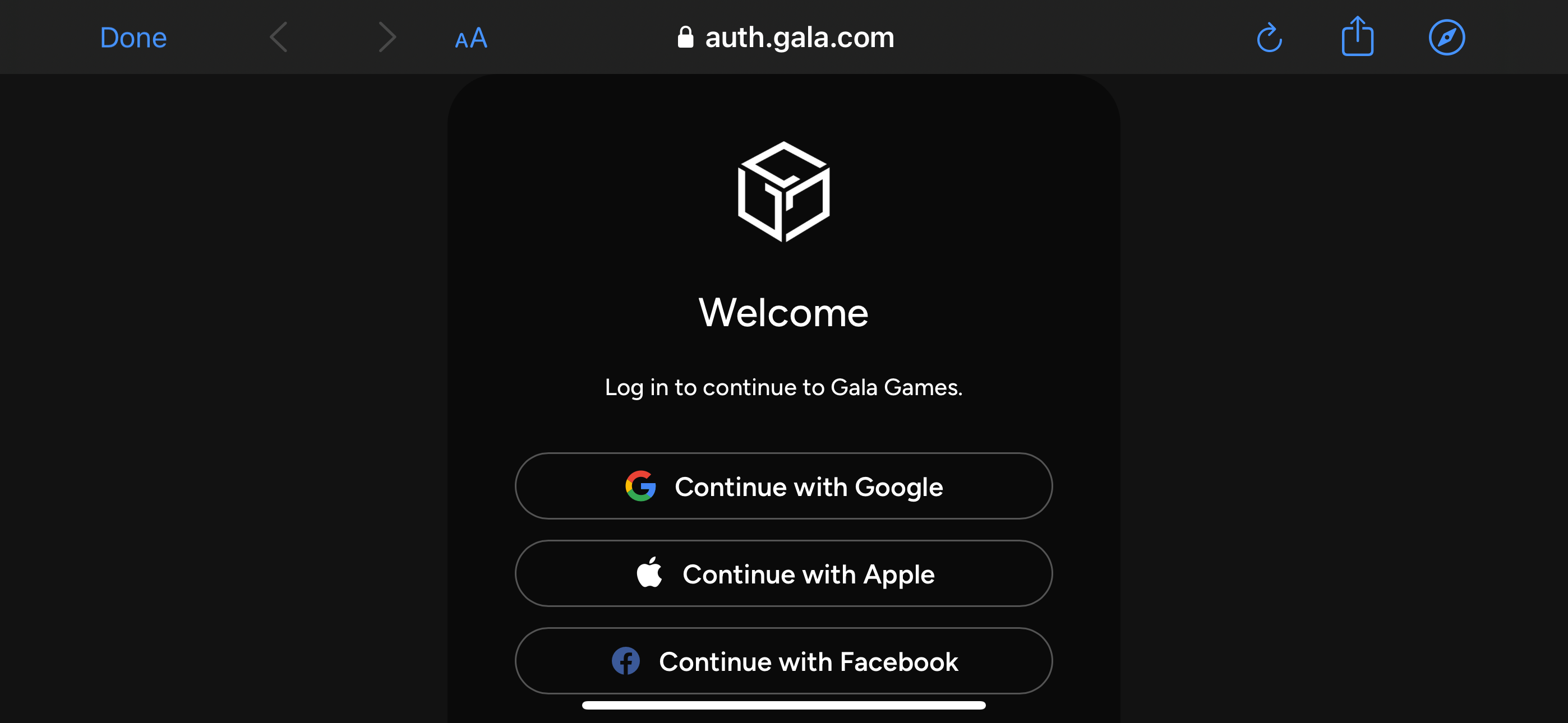Open the share sheet

(x=1357, y=37)
